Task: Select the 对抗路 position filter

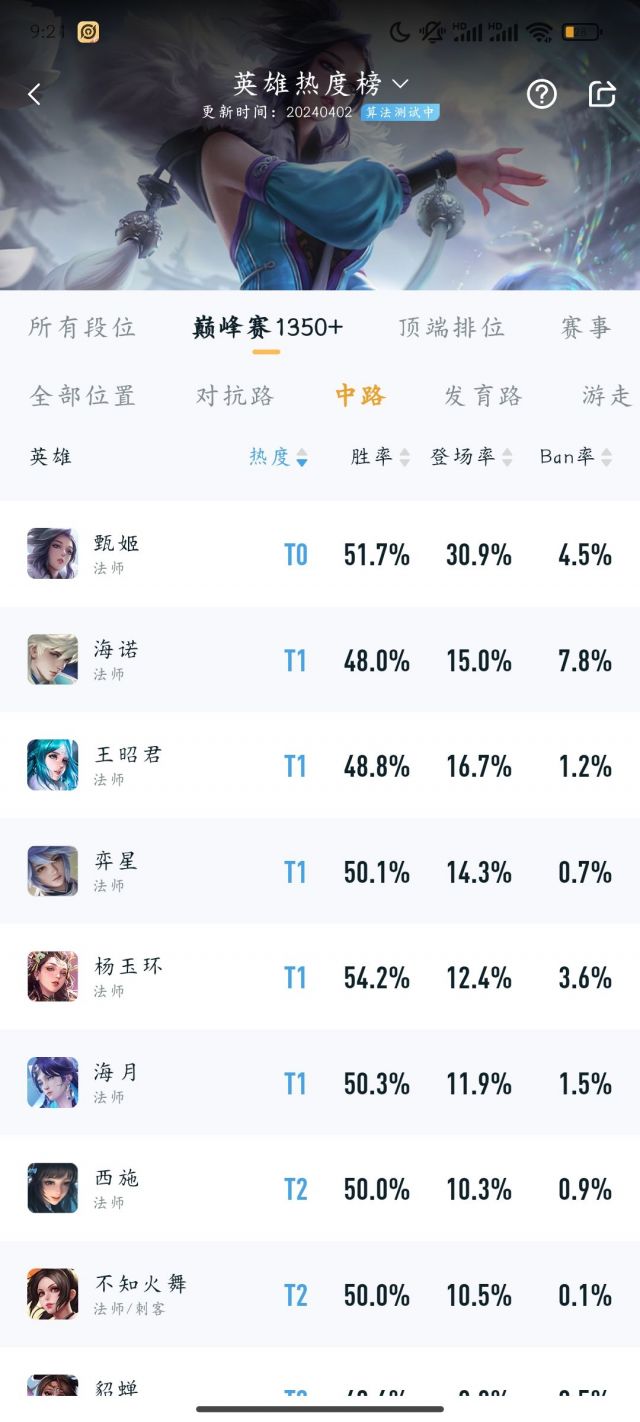Action: [x=235, y=395]
